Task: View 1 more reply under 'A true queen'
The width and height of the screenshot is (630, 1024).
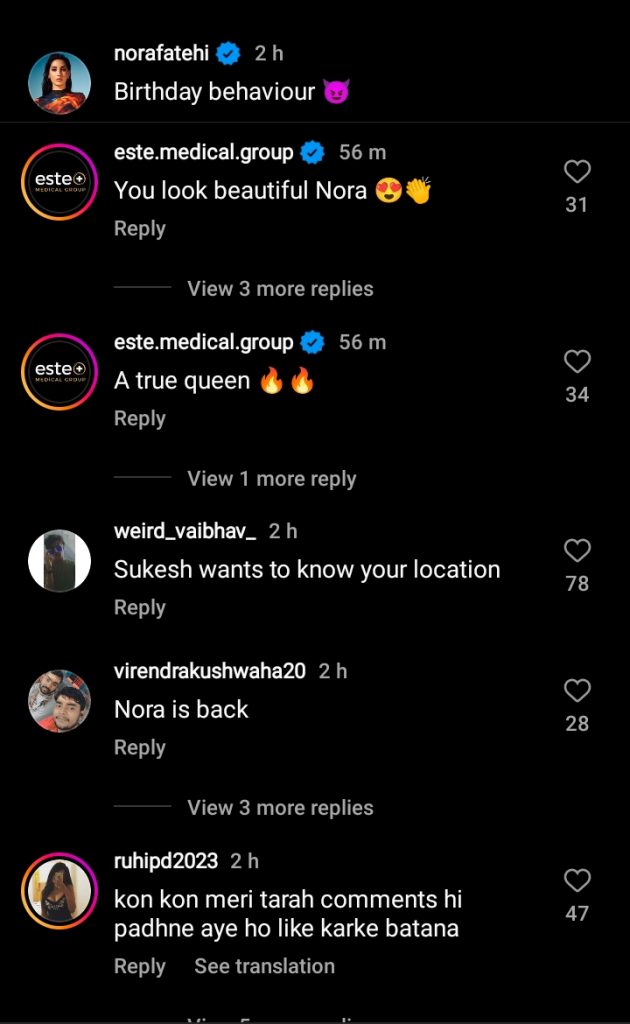Action: pos(272,479)
